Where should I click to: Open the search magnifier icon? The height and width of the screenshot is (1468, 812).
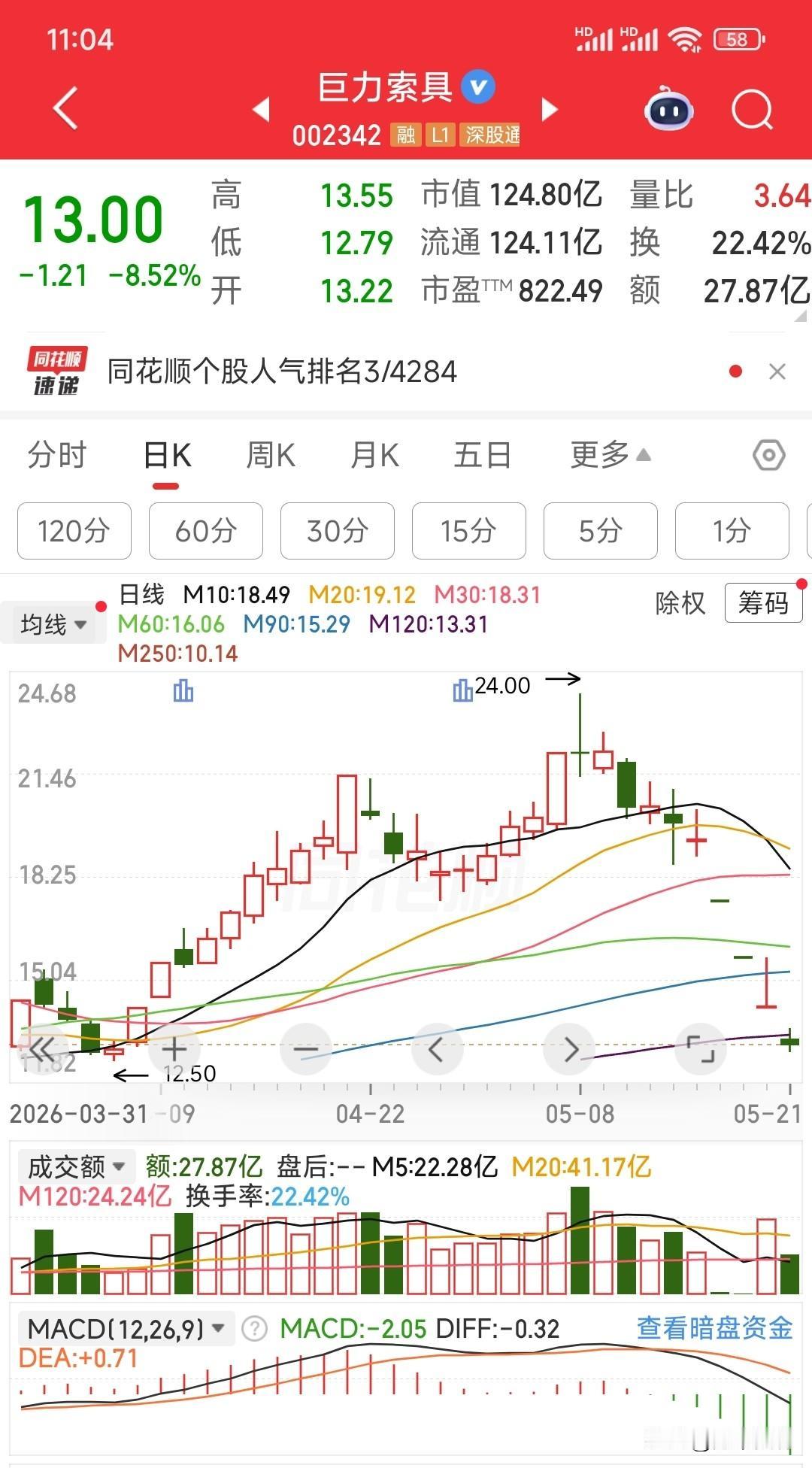(752, 111)
